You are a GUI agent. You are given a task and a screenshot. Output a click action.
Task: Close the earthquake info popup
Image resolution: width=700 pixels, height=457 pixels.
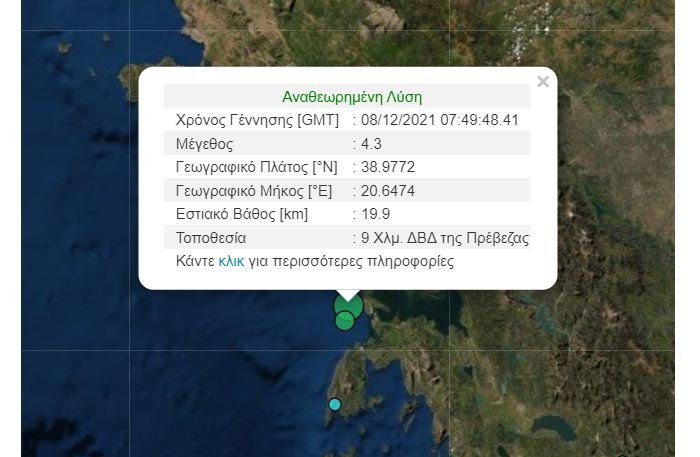(542, 82)
